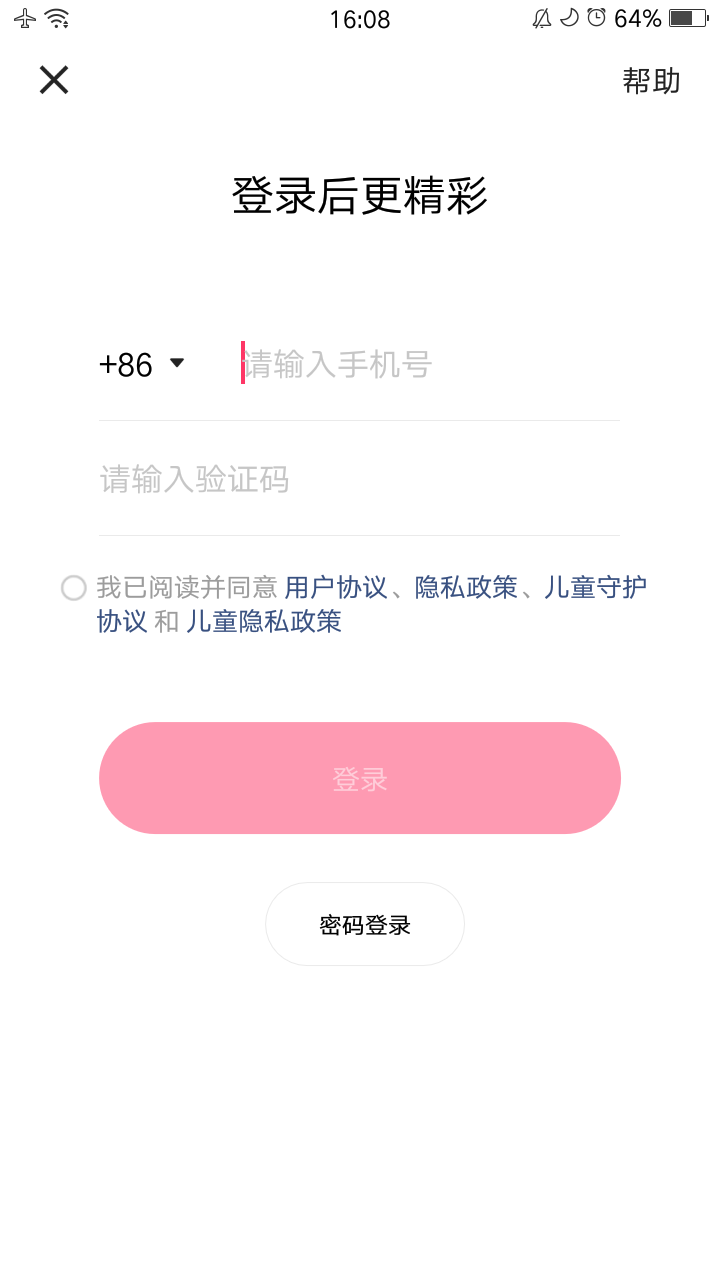Open the 隐私政策 link
Screen dimensions: 720x1280
466,587
